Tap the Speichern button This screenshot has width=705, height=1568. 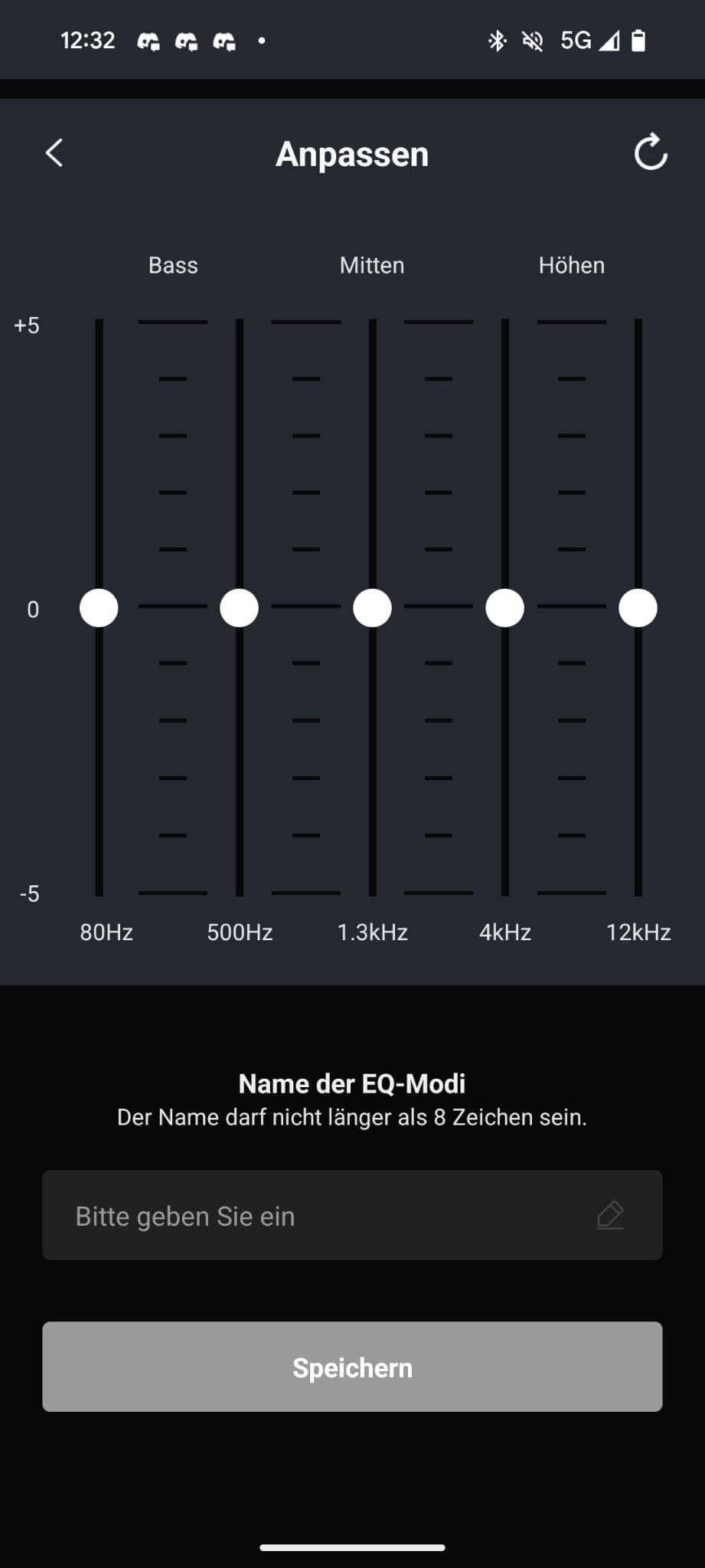352,1367
